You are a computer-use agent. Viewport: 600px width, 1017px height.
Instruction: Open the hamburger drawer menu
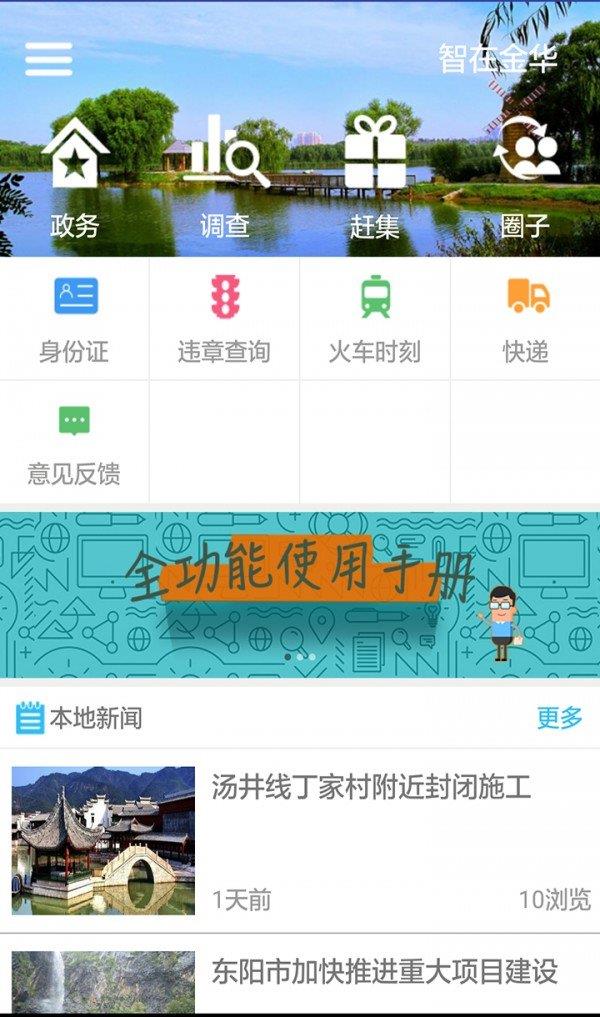tap(48, 59)
